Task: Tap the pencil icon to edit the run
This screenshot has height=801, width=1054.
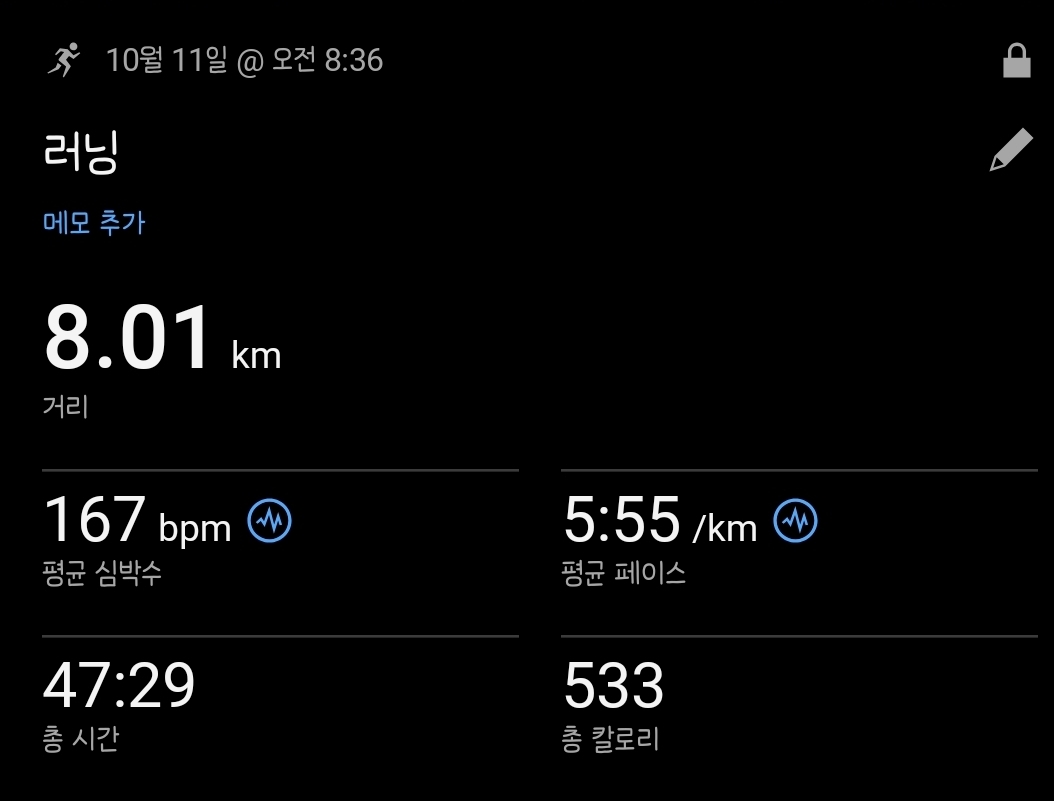Action: click(1010, 151)
